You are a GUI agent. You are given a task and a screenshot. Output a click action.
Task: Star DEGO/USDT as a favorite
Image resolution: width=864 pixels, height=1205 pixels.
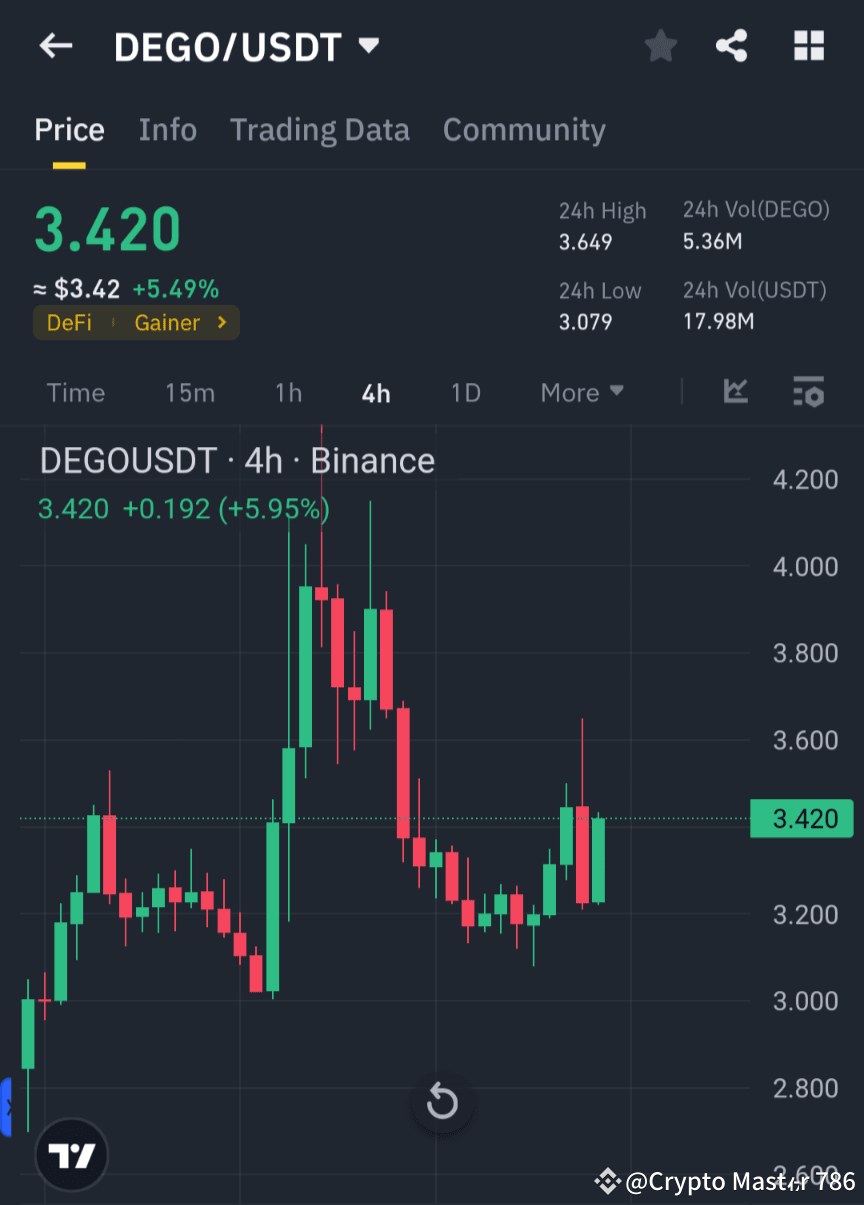tap(660, 45)
